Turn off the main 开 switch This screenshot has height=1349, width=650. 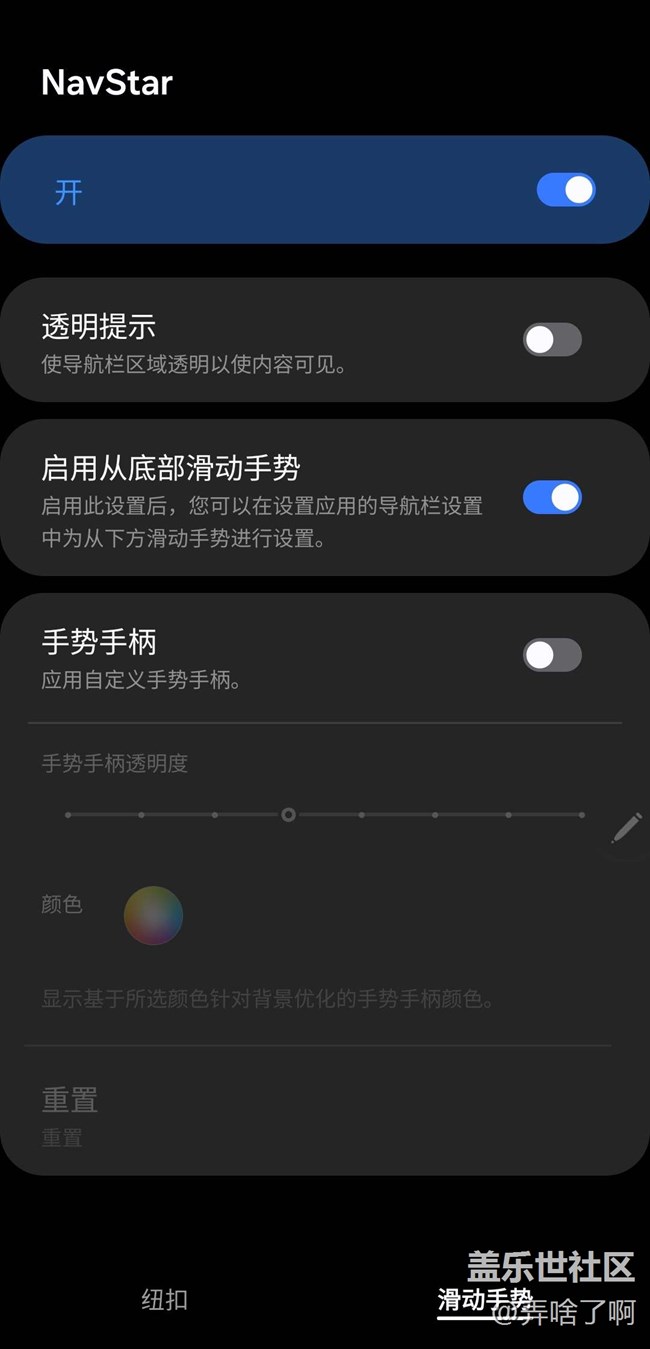pyautogui.click(x=566, y=190)
